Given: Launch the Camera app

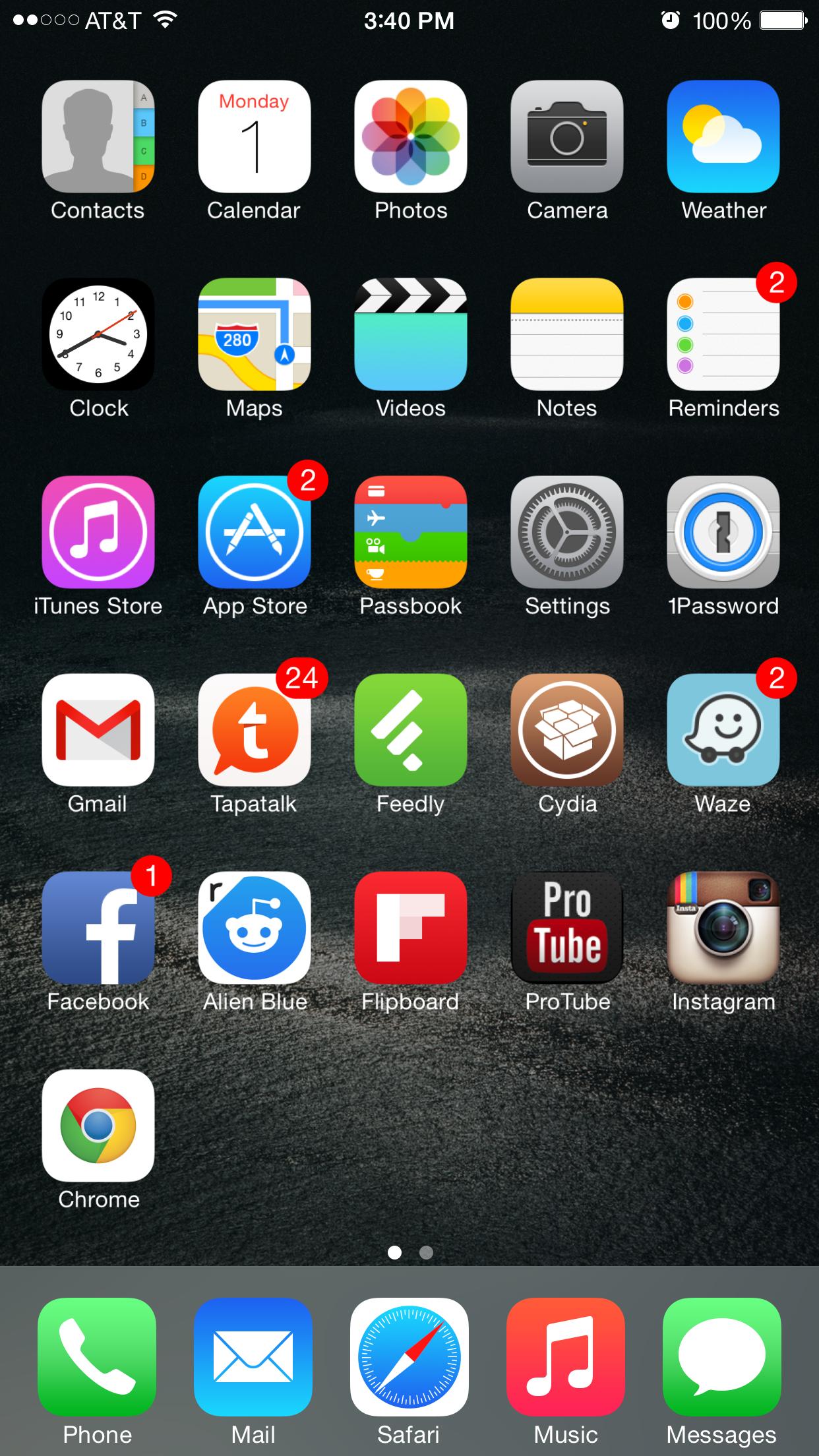Looking at the screenshot, I should click(x=567, y=136).
